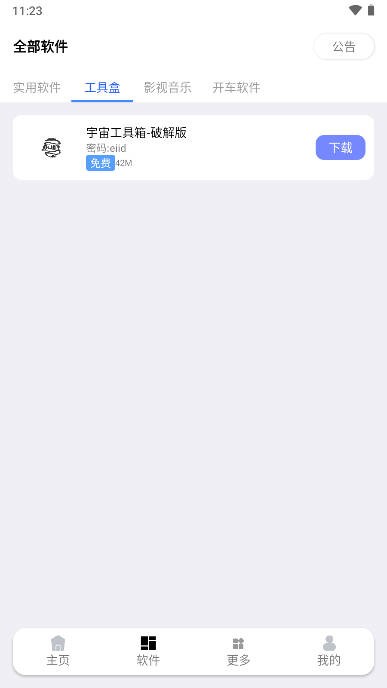Open the 开车软件 tab

(x=236, y=87)
